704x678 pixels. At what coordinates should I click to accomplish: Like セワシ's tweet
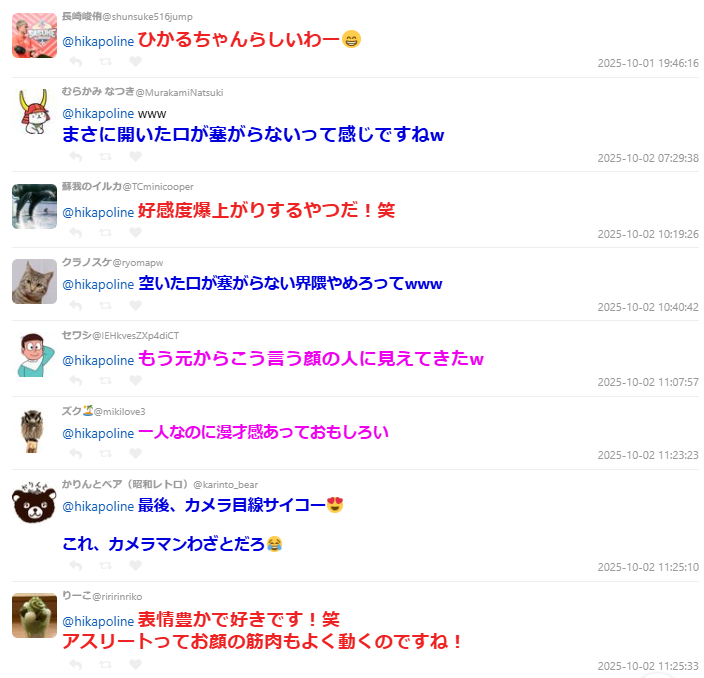[136, 381]
